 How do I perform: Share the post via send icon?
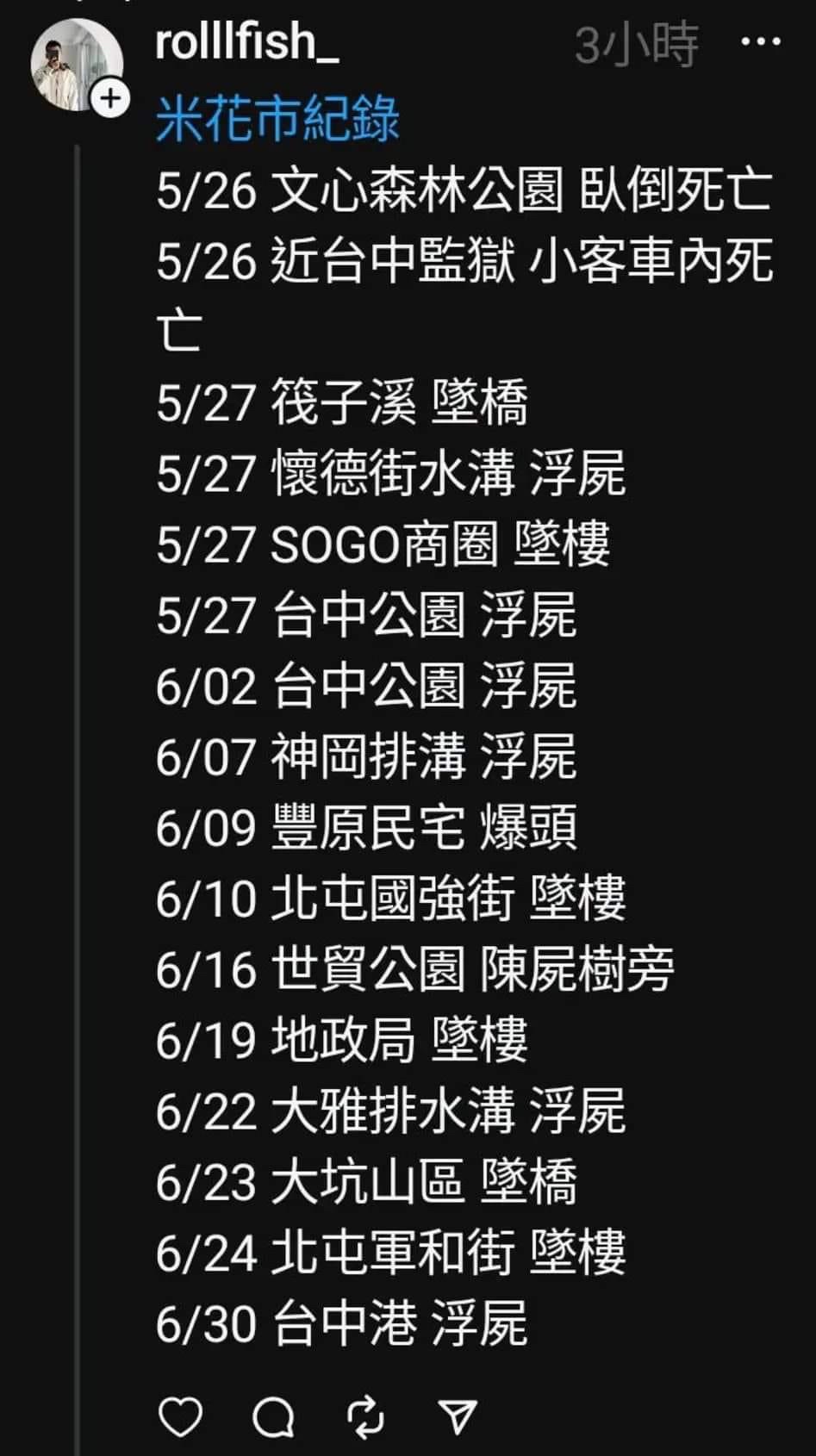[x=457, y=1416]
